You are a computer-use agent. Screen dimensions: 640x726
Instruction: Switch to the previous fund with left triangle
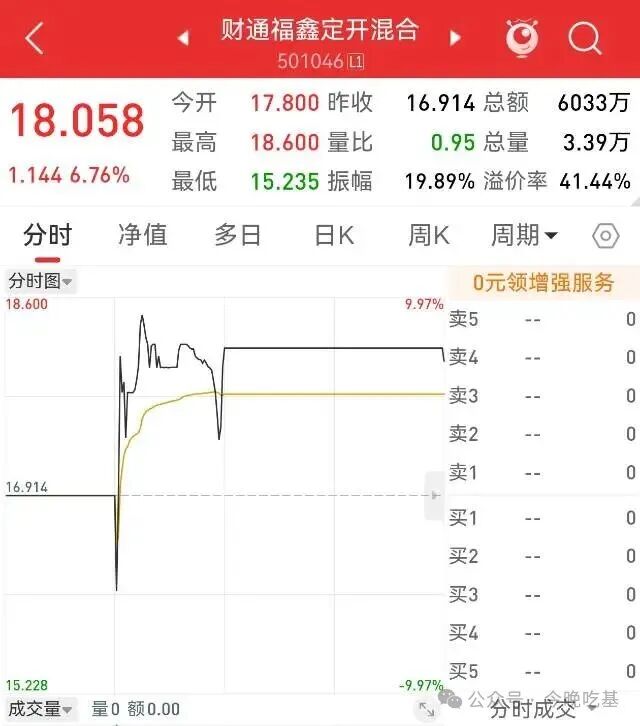pos(183,38)
